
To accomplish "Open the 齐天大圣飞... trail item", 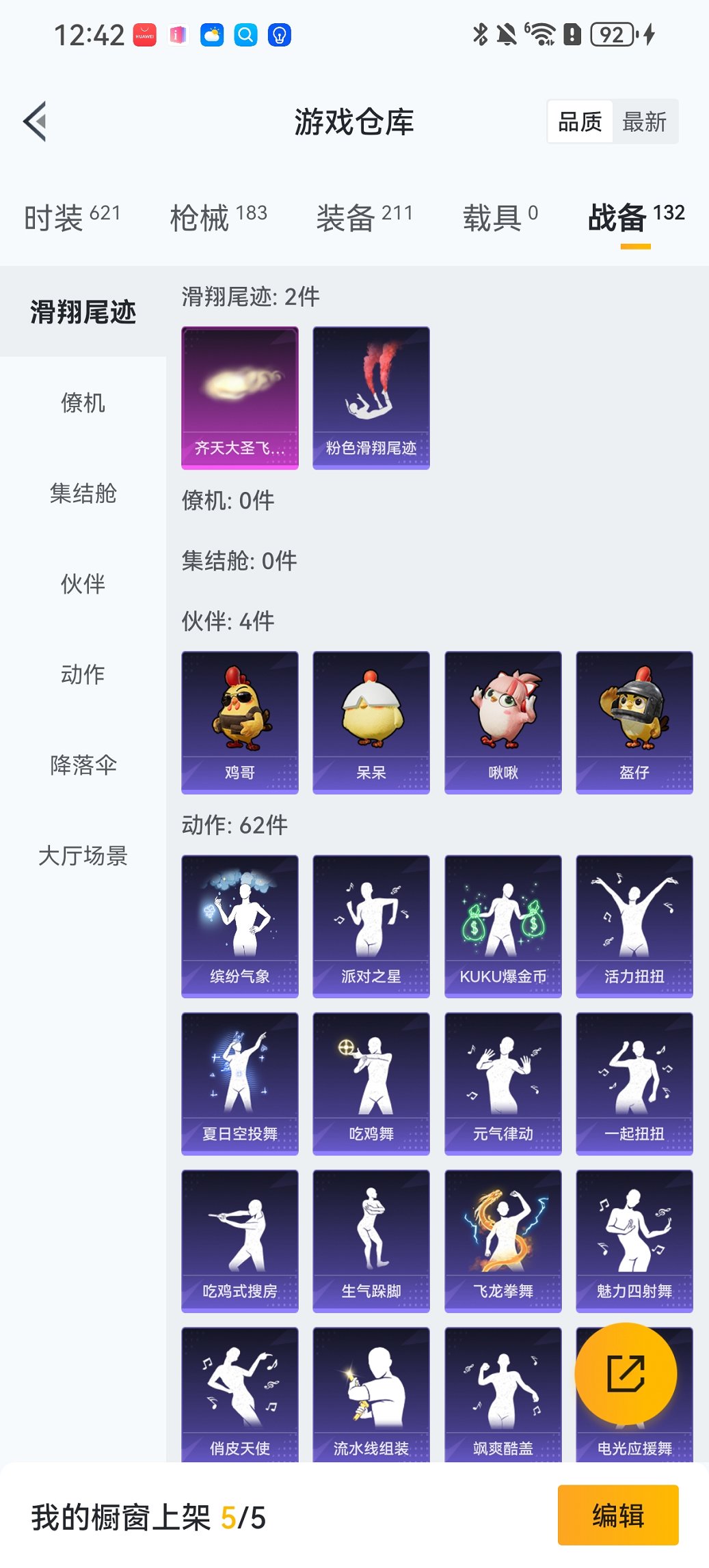I will click(x=240, y=398).
